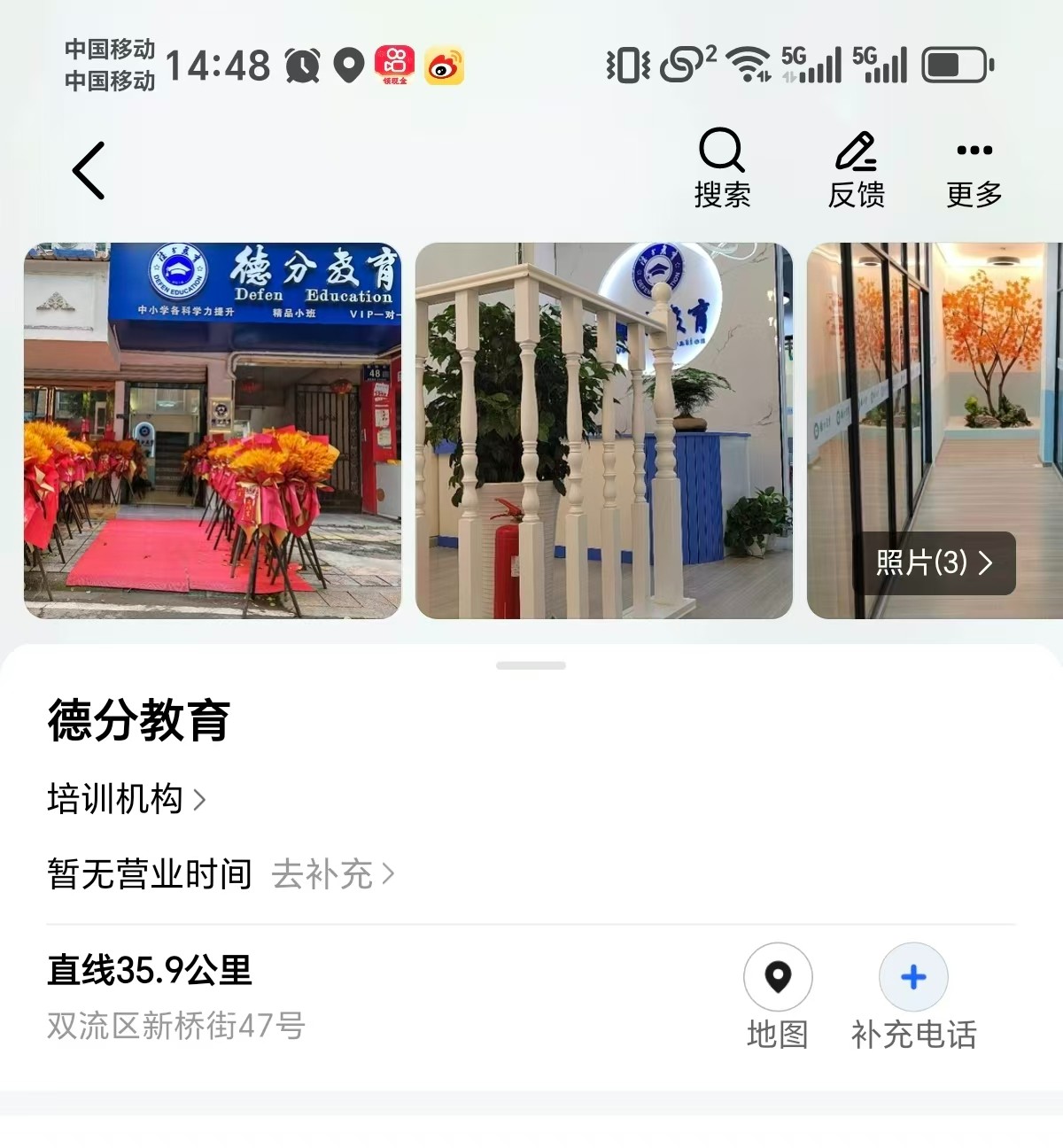Tap 反馈 to send feedback
This screenshot has height=1148, width=1063.
(x=856, y=167)
